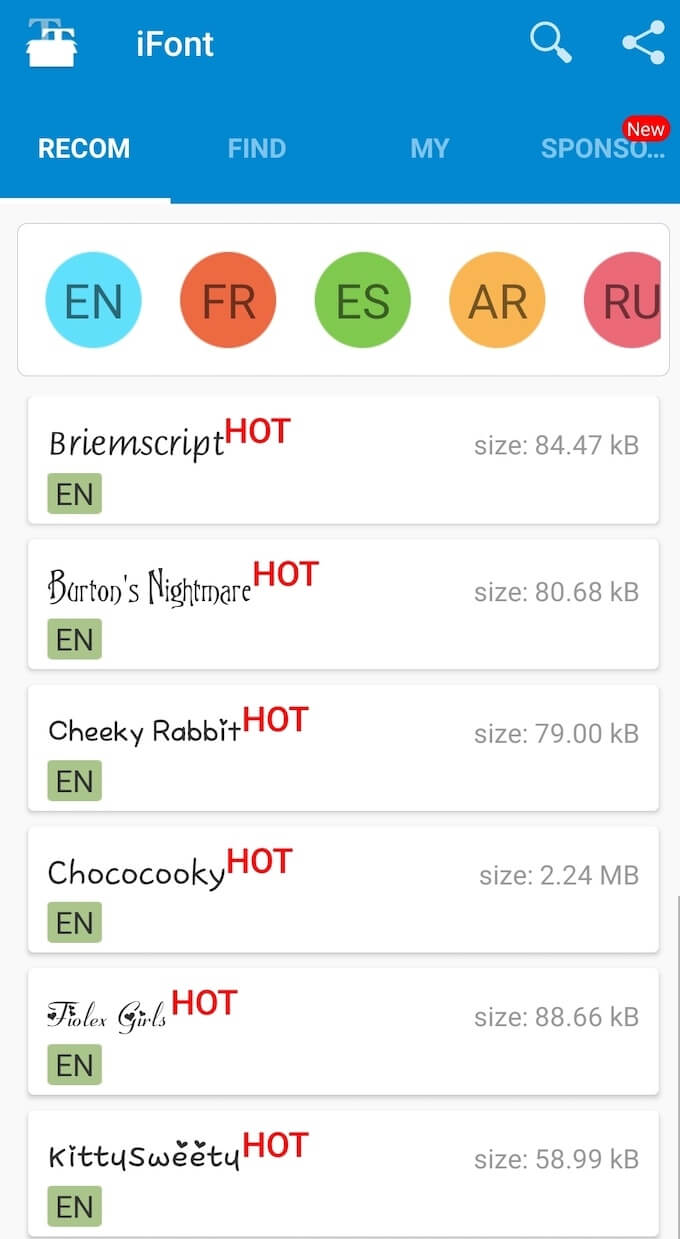
Task: Switch to the MY tab
Action: tap(430, 149)
